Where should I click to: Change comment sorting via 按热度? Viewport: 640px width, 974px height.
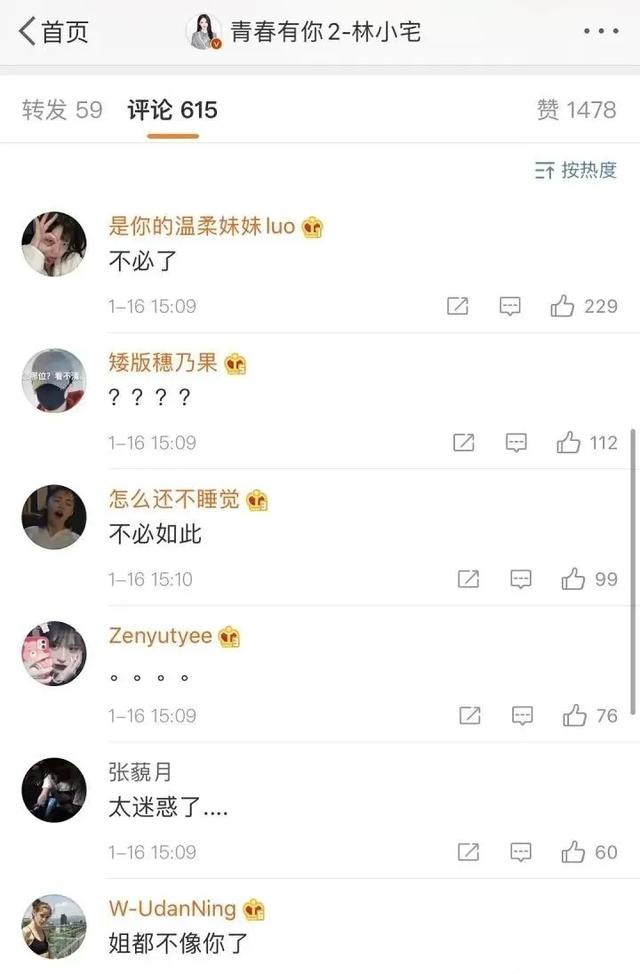[x=576, y=171]
